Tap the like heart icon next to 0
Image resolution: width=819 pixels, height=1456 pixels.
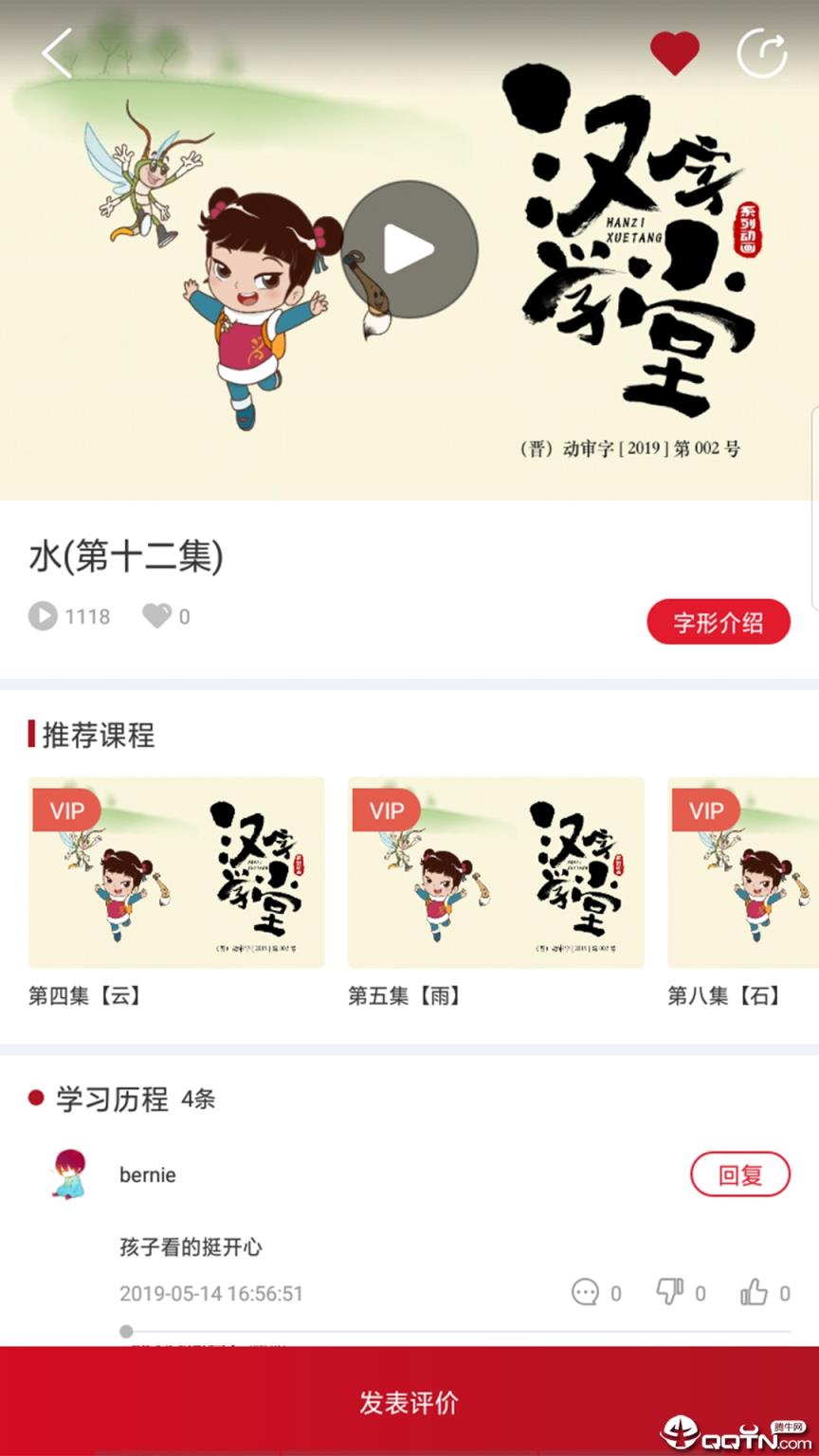tap(157, 616)
